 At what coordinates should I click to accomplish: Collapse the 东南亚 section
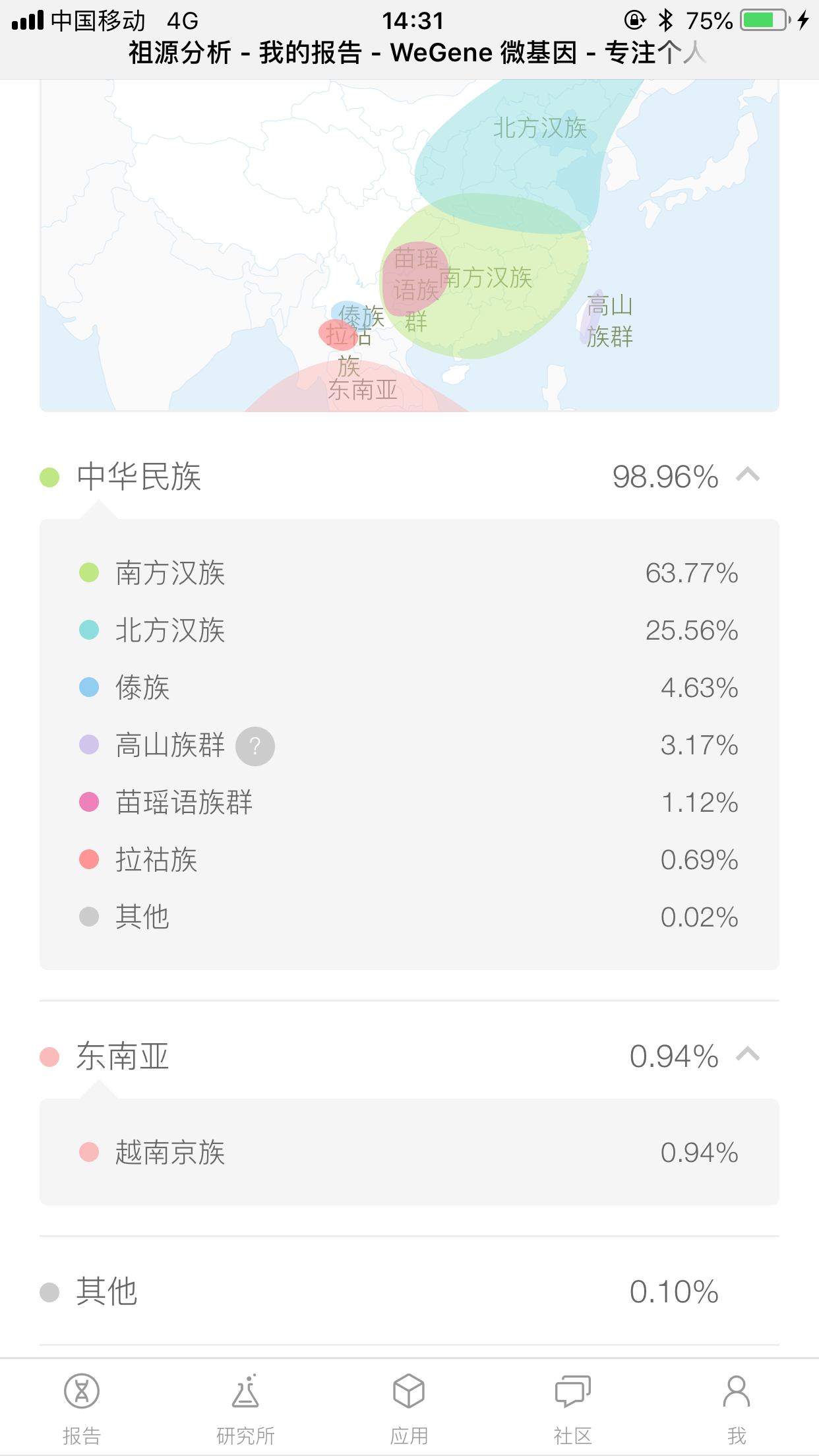click(x=748, y=1055)
